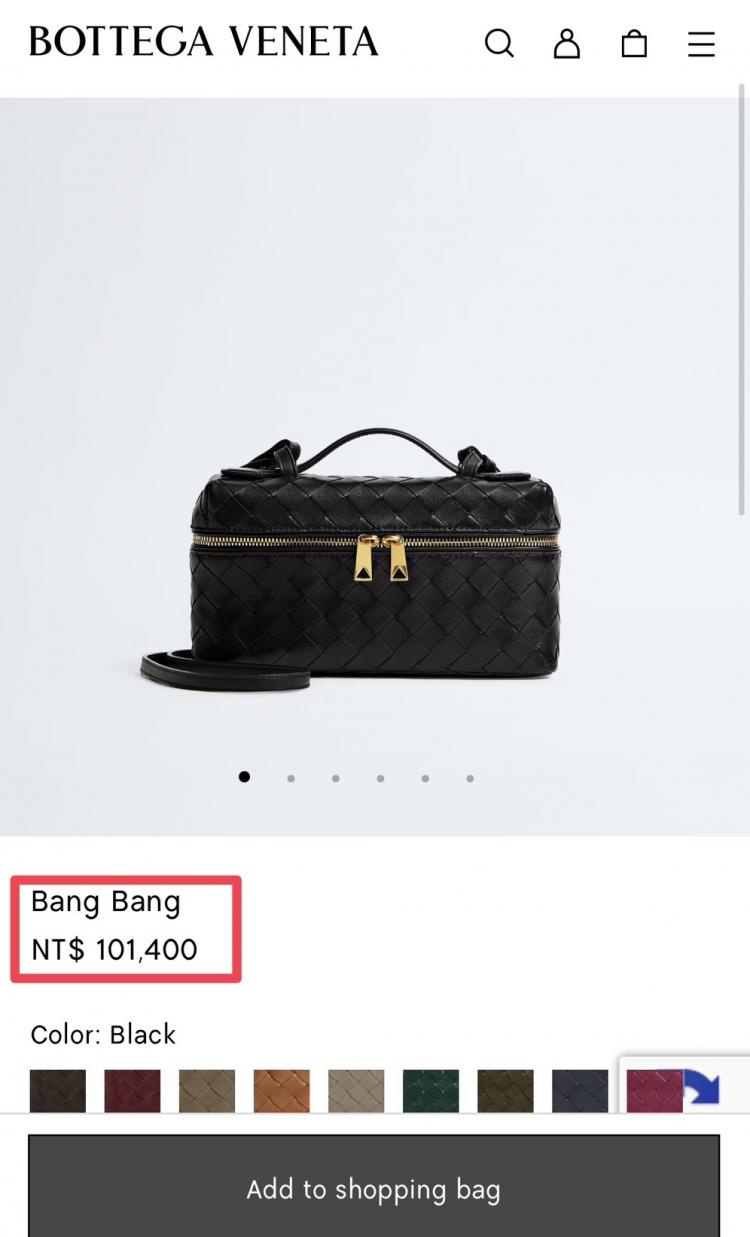The image size is (750, 1237).
Task: Pick the navy blue color swatch
Action: tap(580, 1090)
